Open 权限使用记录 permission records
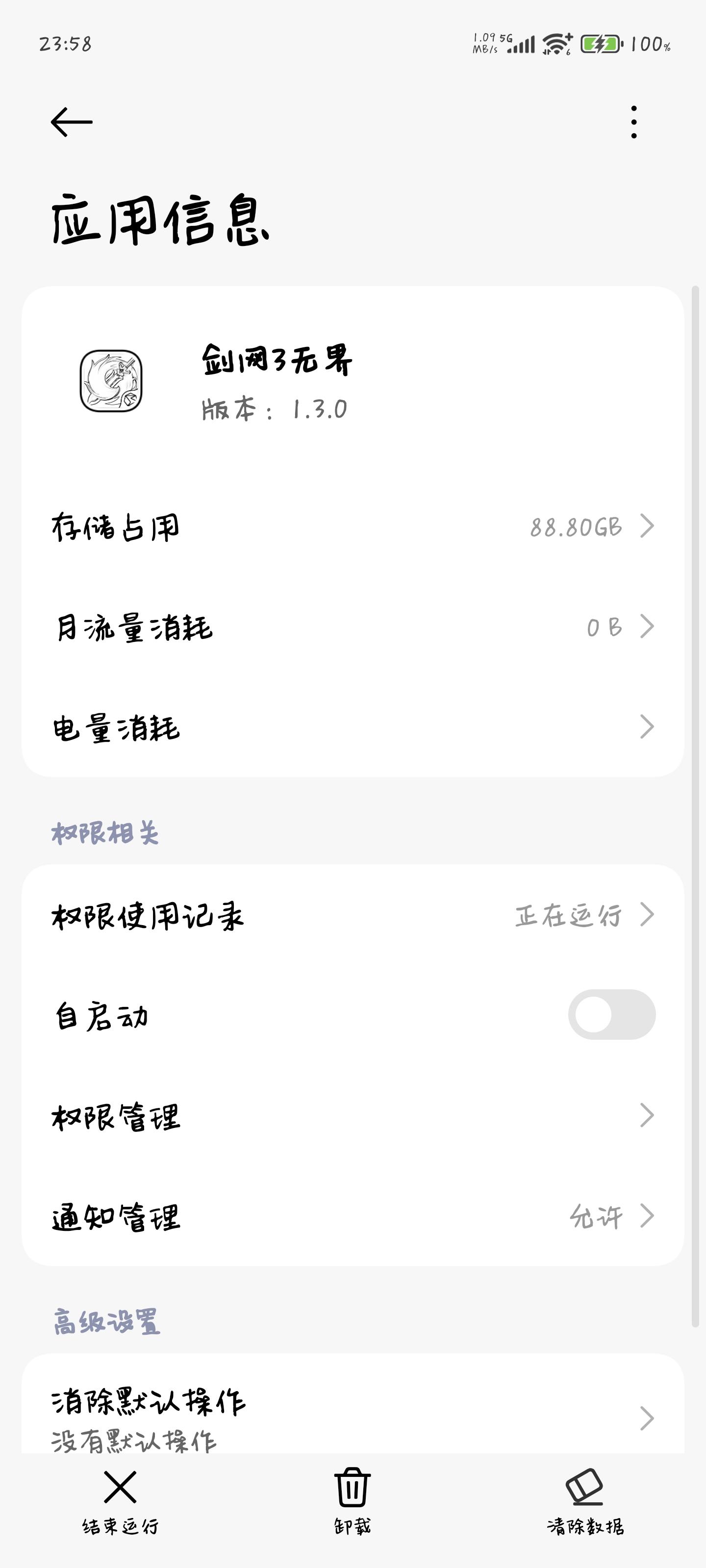The width and height of the screenshot is (706, 1568). click(353, 915)
